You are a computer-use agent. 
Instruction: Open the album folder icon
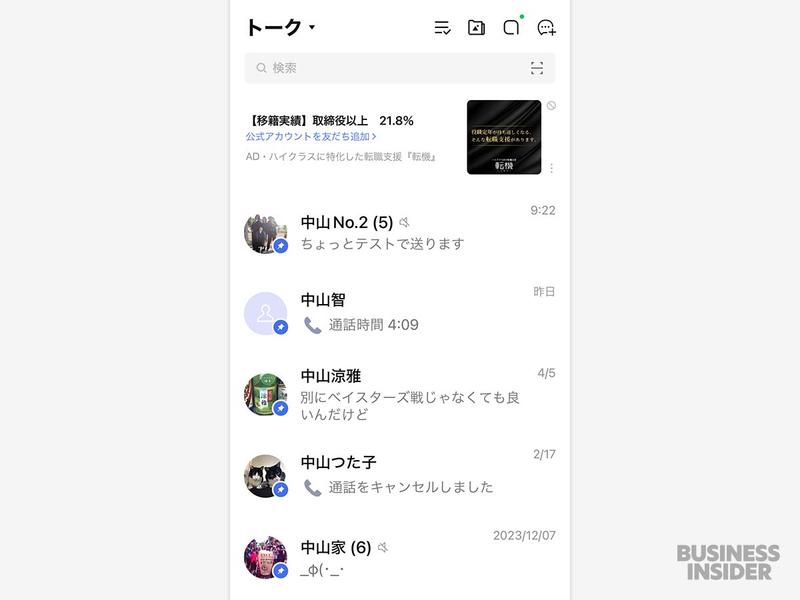pyautogui.click(x=476, y=28)
